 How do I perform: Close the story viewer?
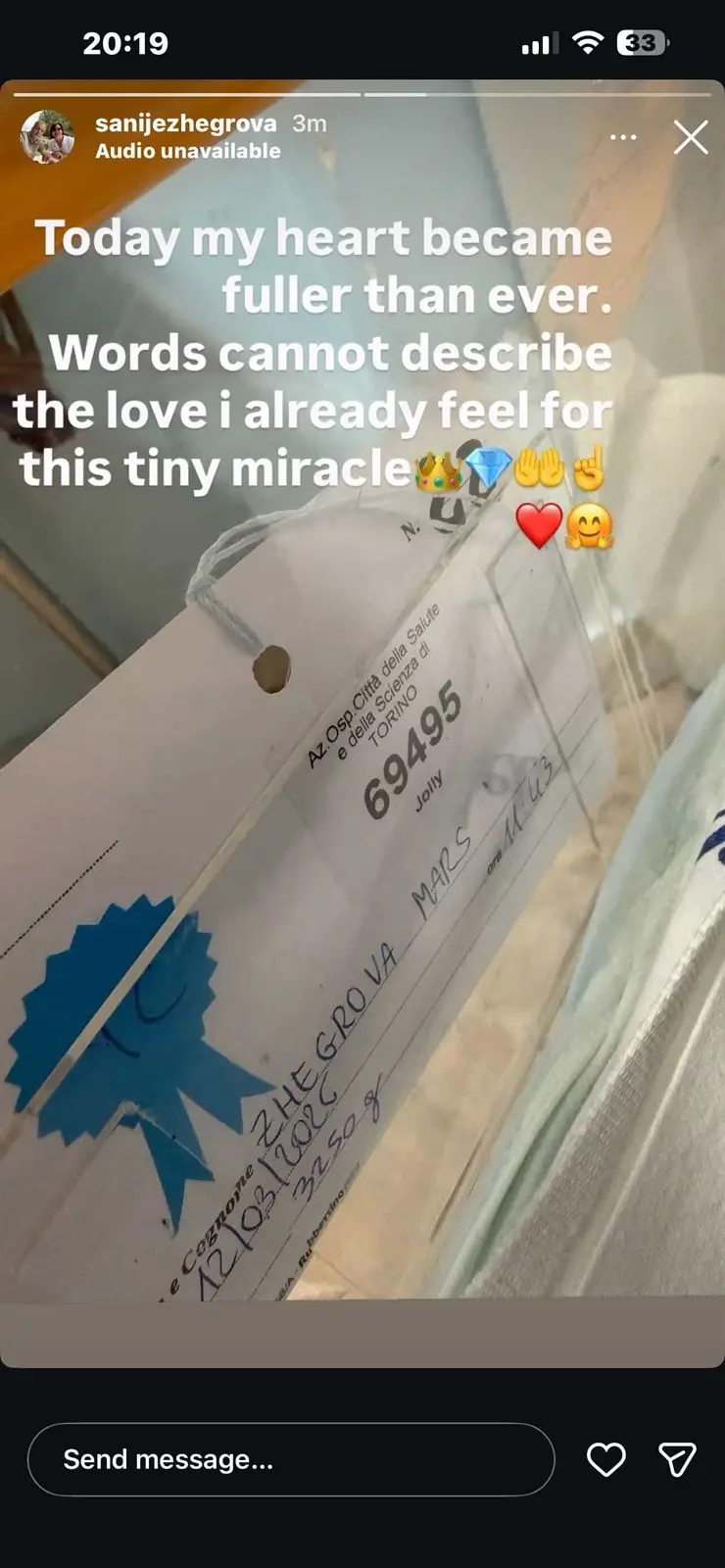coord(691,138)
